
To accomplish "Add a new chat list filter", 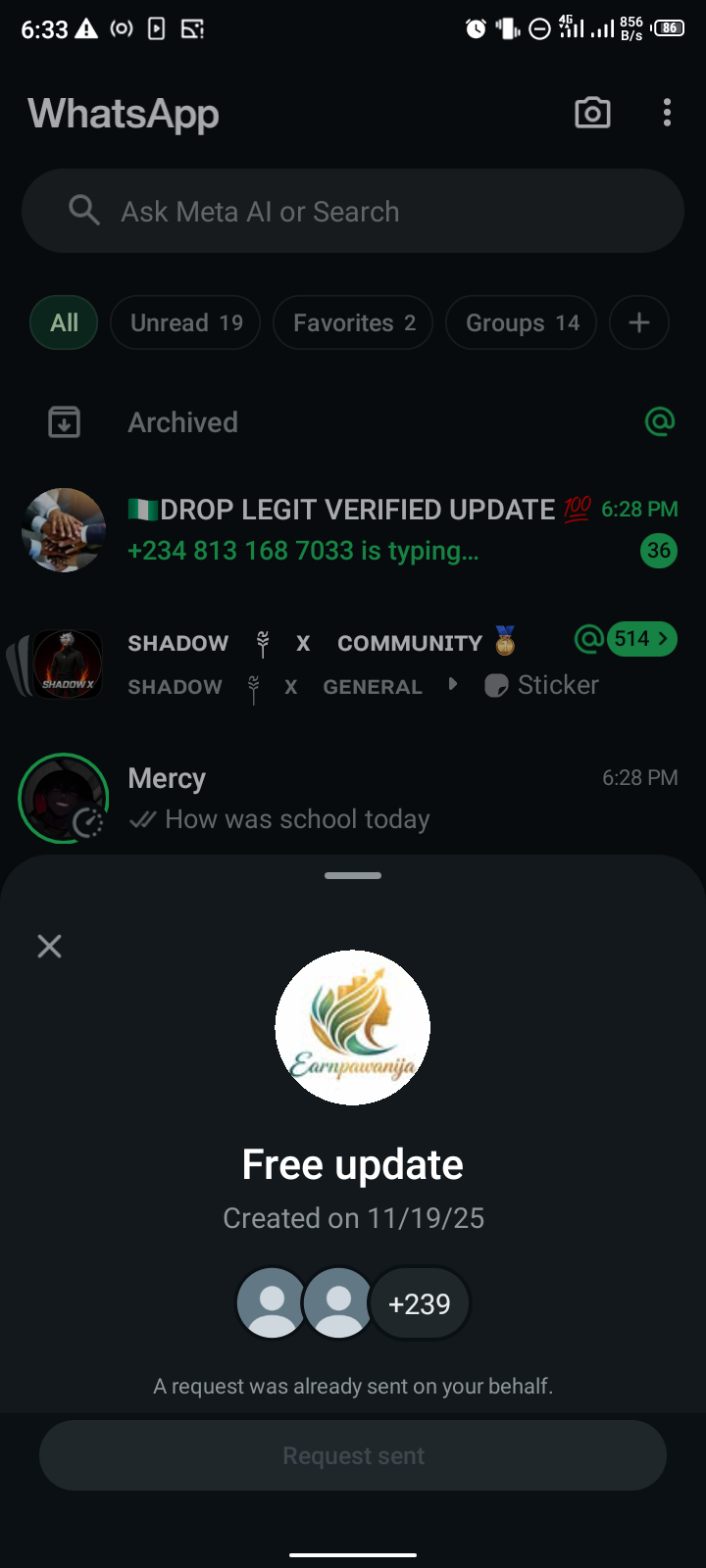I will (638, 322).
